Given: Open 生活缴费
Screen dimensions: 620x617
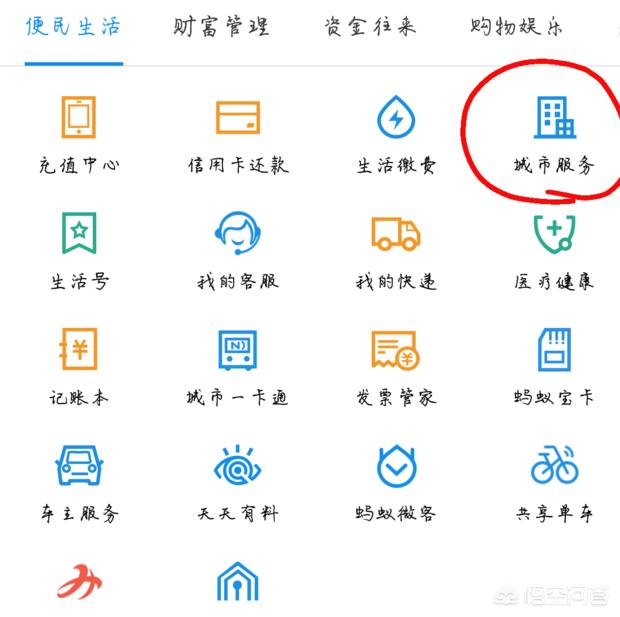Looking at the screenshot, I should pos(396,136).
